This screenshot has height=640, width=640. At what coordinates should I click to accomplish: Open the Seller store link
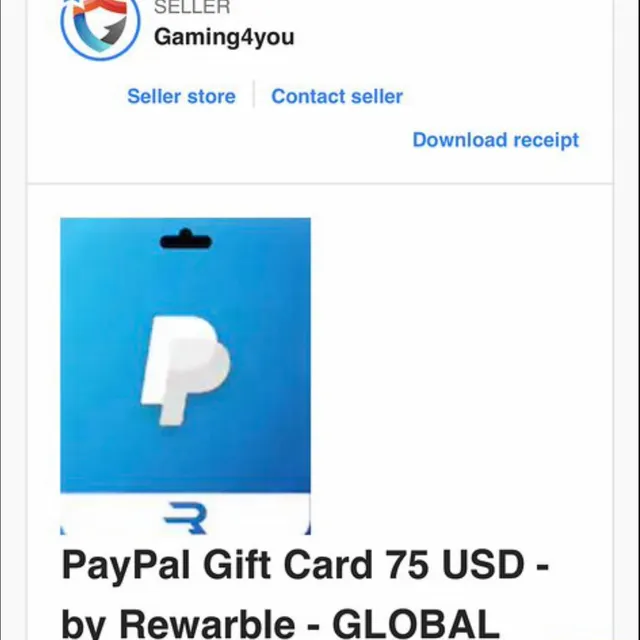pos(181,97)
